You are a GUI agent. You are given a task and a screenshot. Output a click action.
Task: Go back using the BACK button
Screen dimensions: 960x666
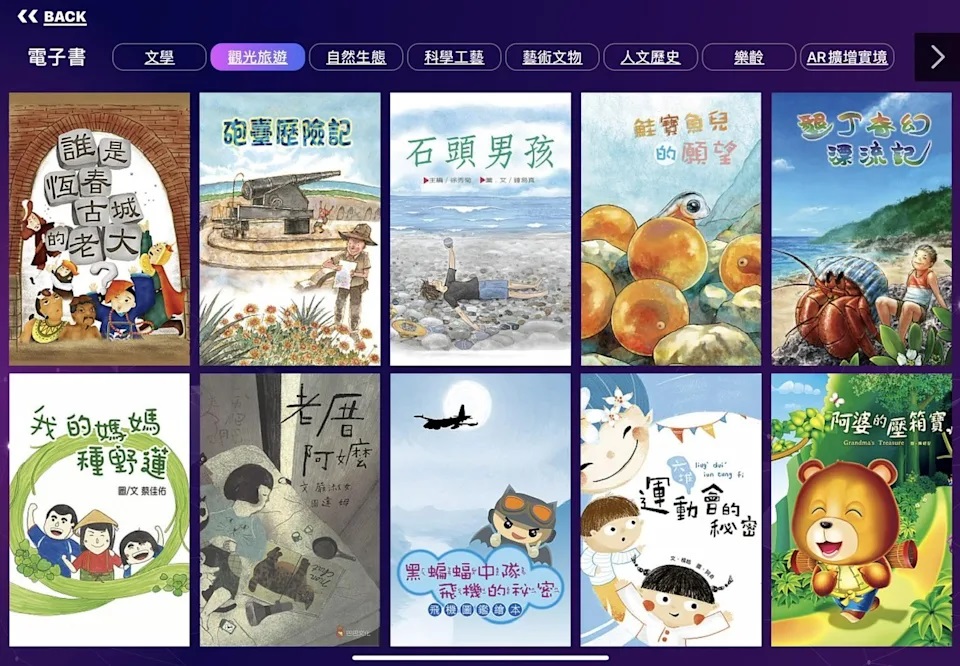pyautogui.click(x=52, y=17)
